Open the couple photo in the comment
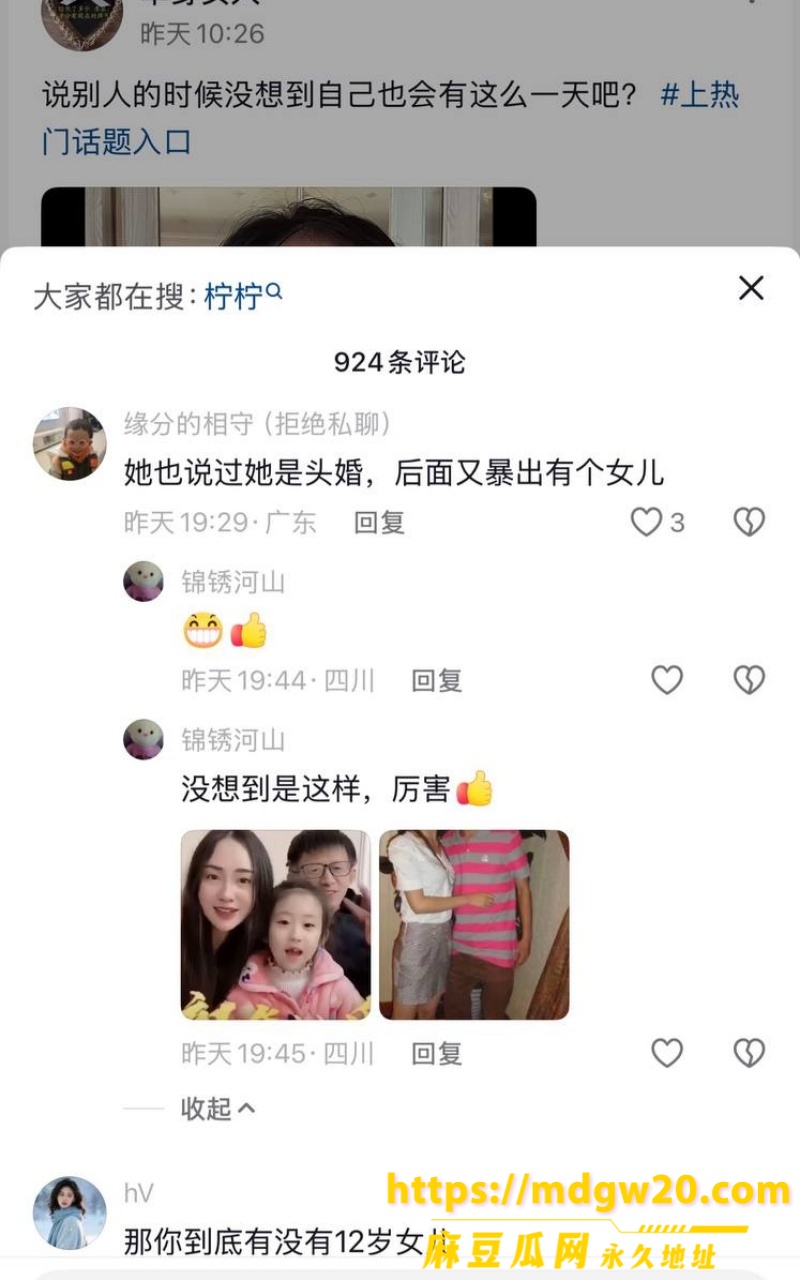 tap(474, 925)
